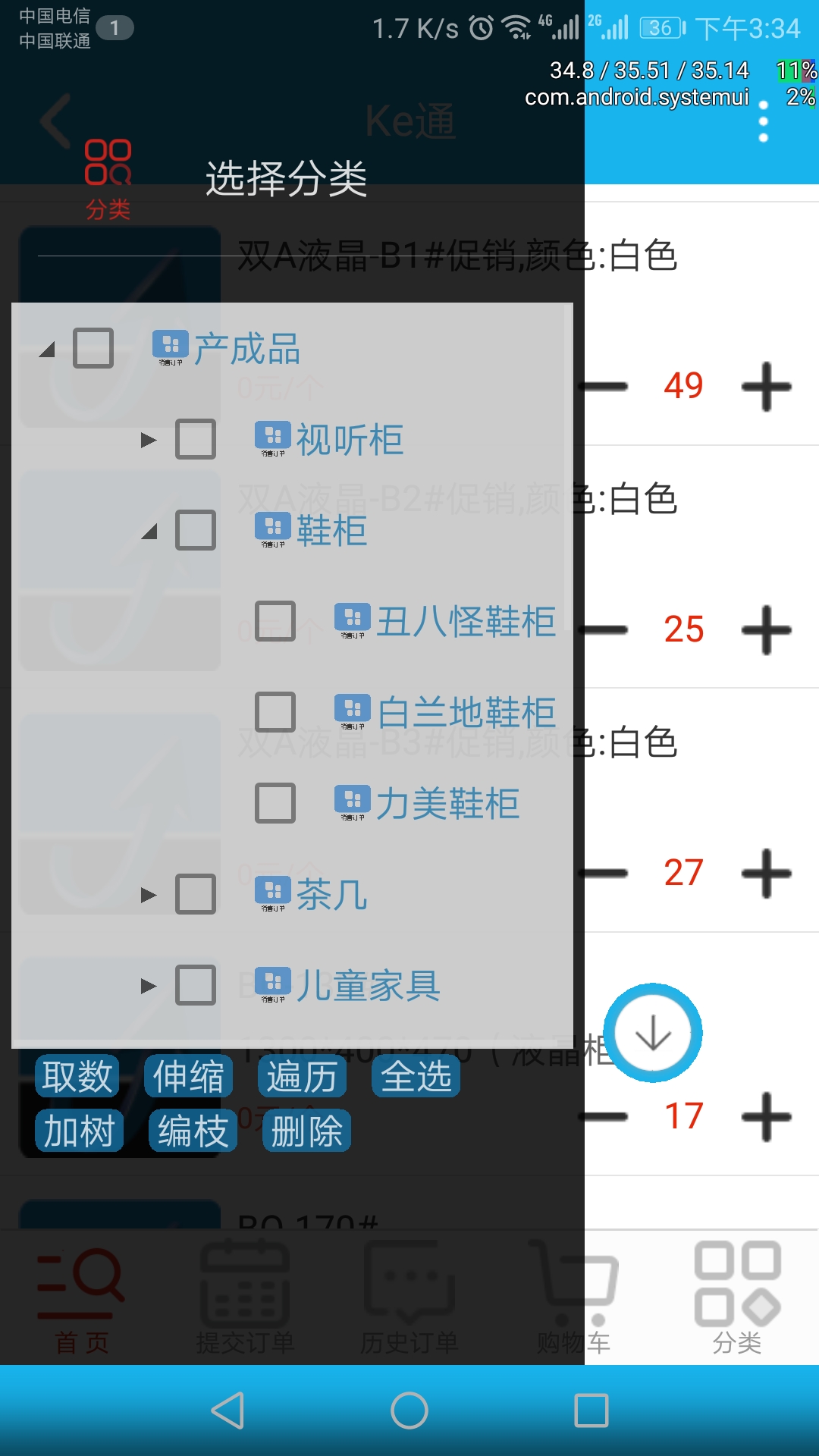Tap the round down-arrow floating button

[653, 1033]
